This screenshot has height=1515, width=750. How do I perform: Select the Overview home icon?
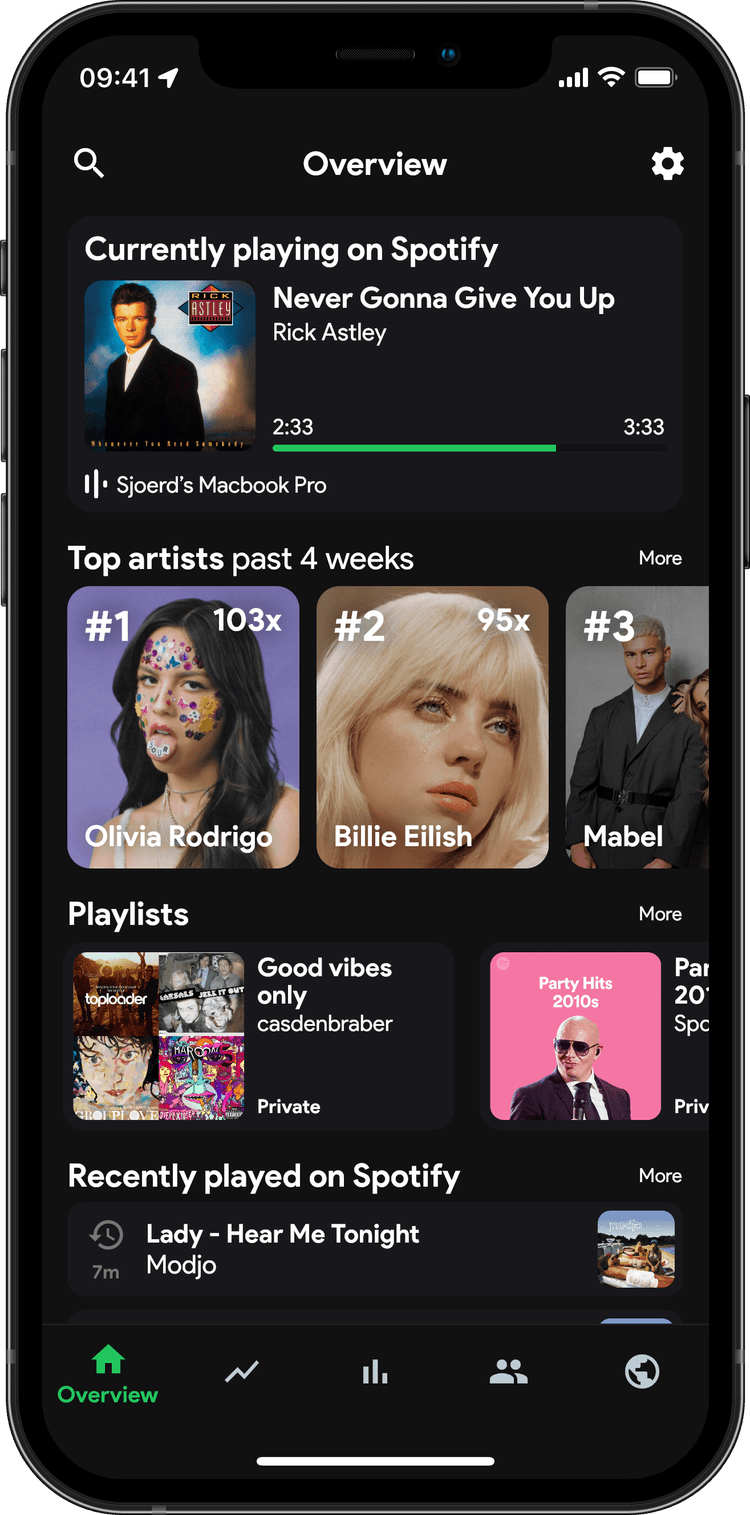point(107,1360)
